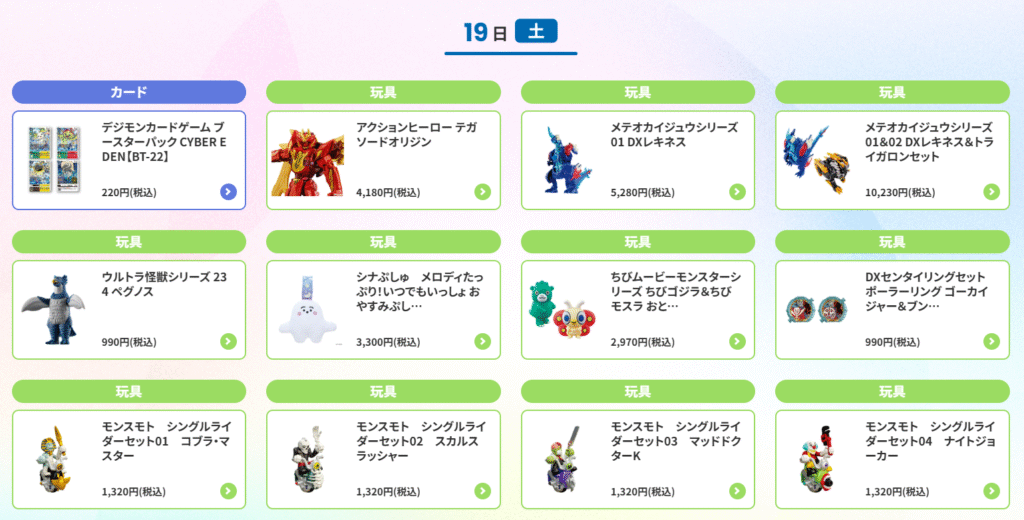This screenshot has width=1024, height=520.
Task: Open モンスモト セット01 コブラ・マスター
Action: (x=129, y=459)
